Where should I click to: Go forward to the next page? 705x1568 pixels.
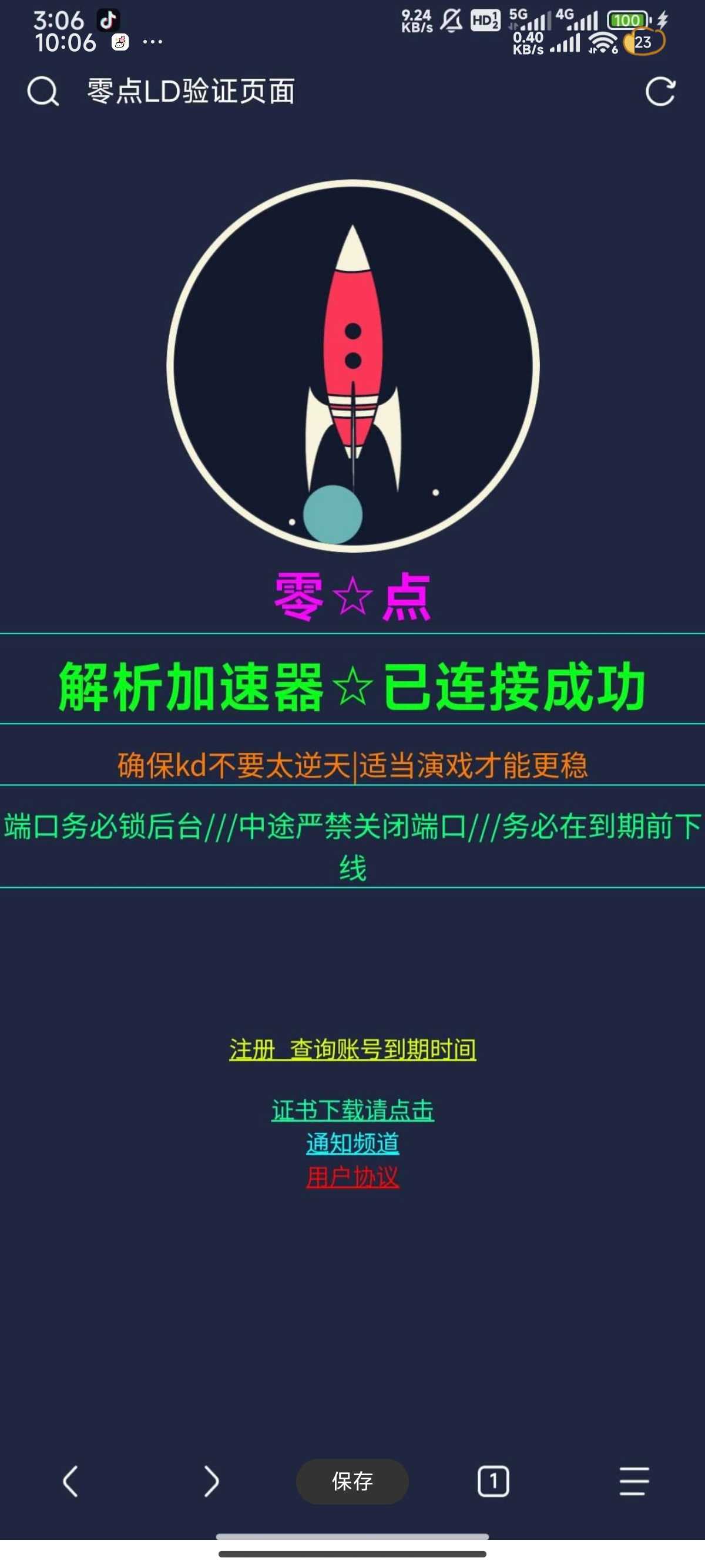pyautogui.click(x=211, y=1480)
